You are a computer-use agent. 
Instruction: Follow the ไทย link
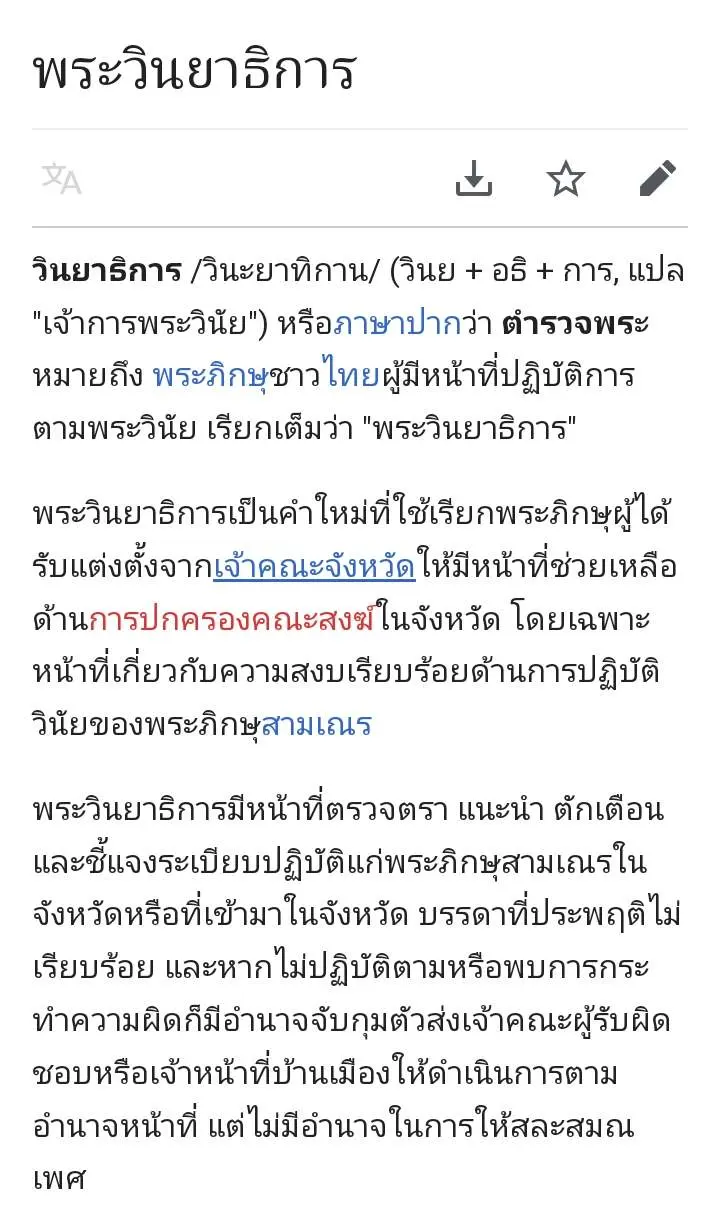tap(350, 376)
